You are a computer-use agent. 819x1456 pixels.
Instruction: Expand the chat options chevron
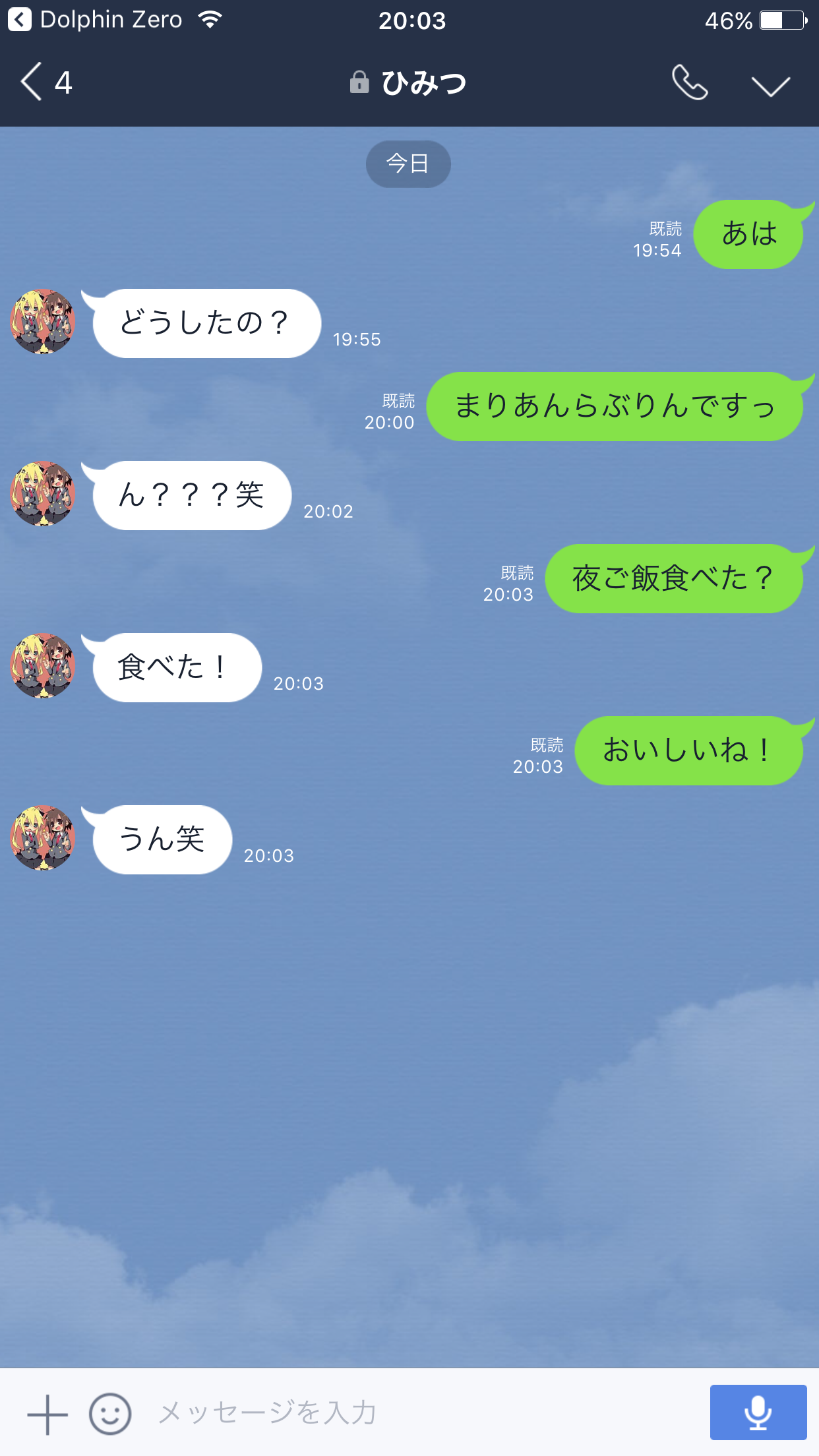click(x=770, y=84)
